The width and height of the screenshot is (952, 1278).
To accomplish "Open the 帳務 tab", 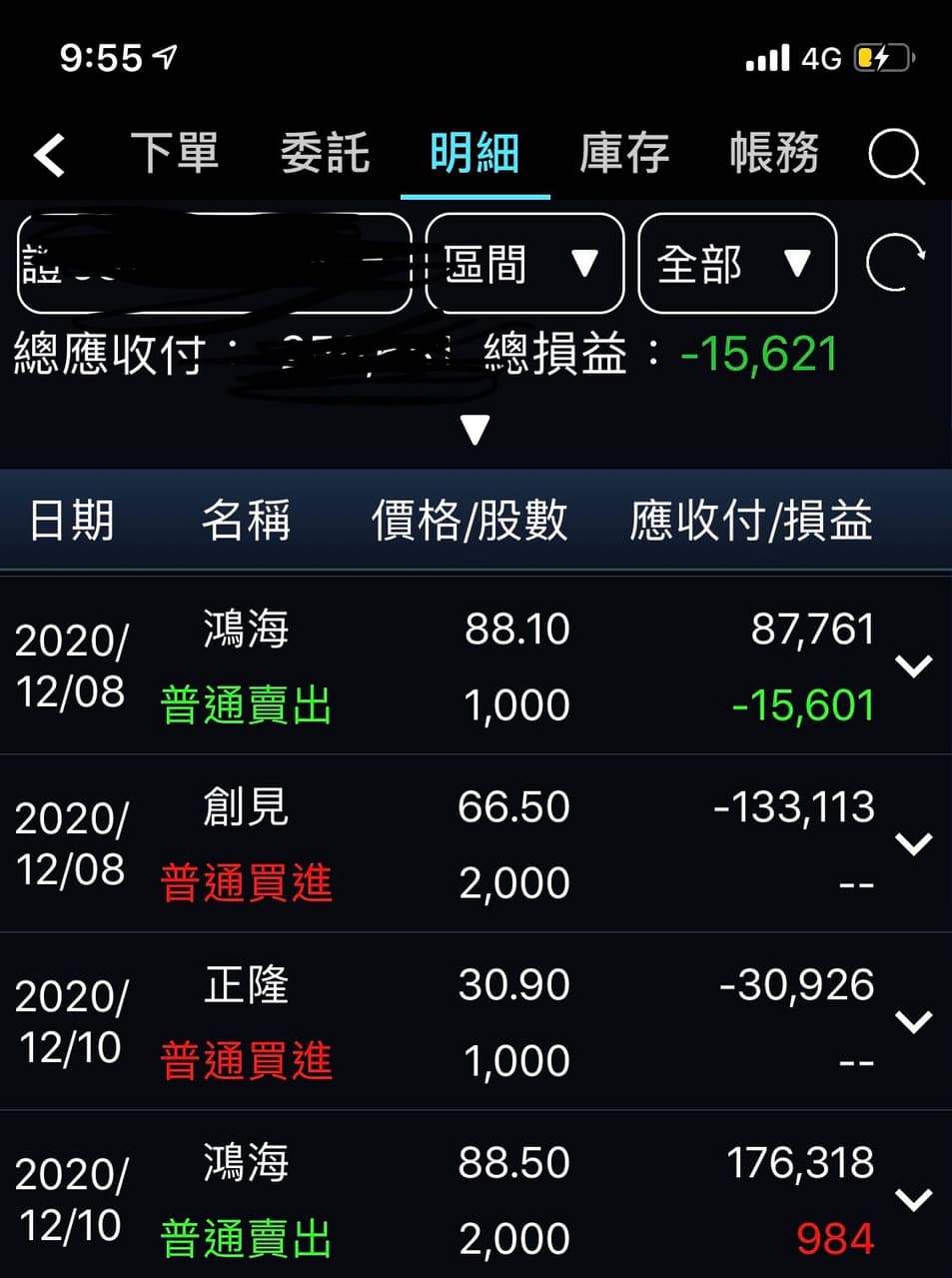I will coord(774,155).
